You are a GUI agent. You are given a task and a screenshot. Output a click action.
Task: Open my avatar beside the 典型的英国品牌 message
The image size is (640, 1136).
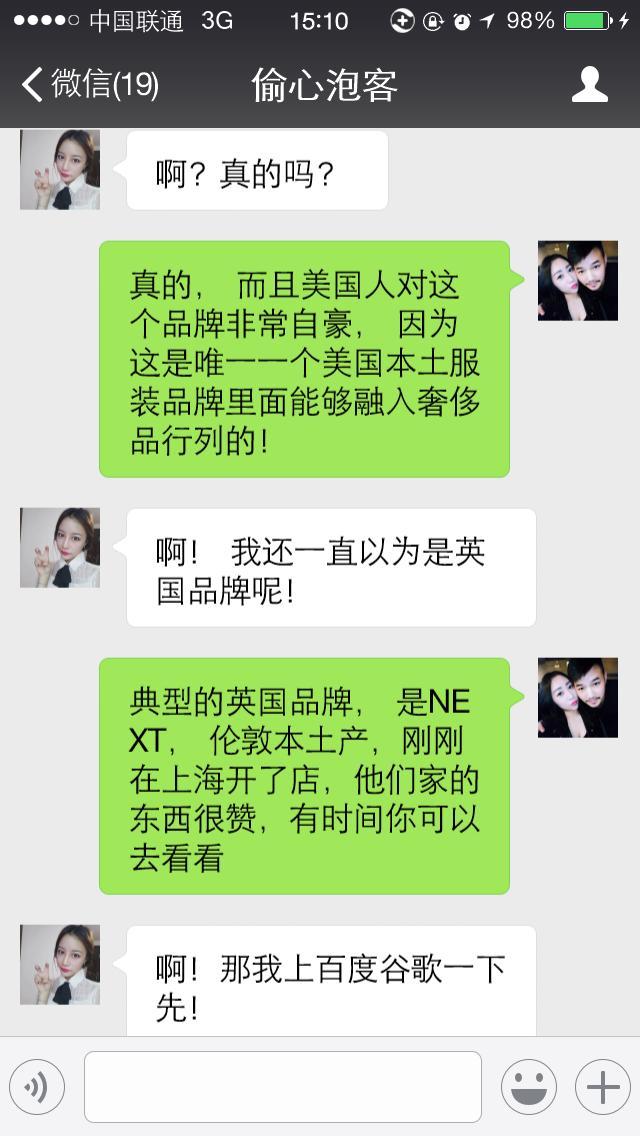tap(578, 698)
